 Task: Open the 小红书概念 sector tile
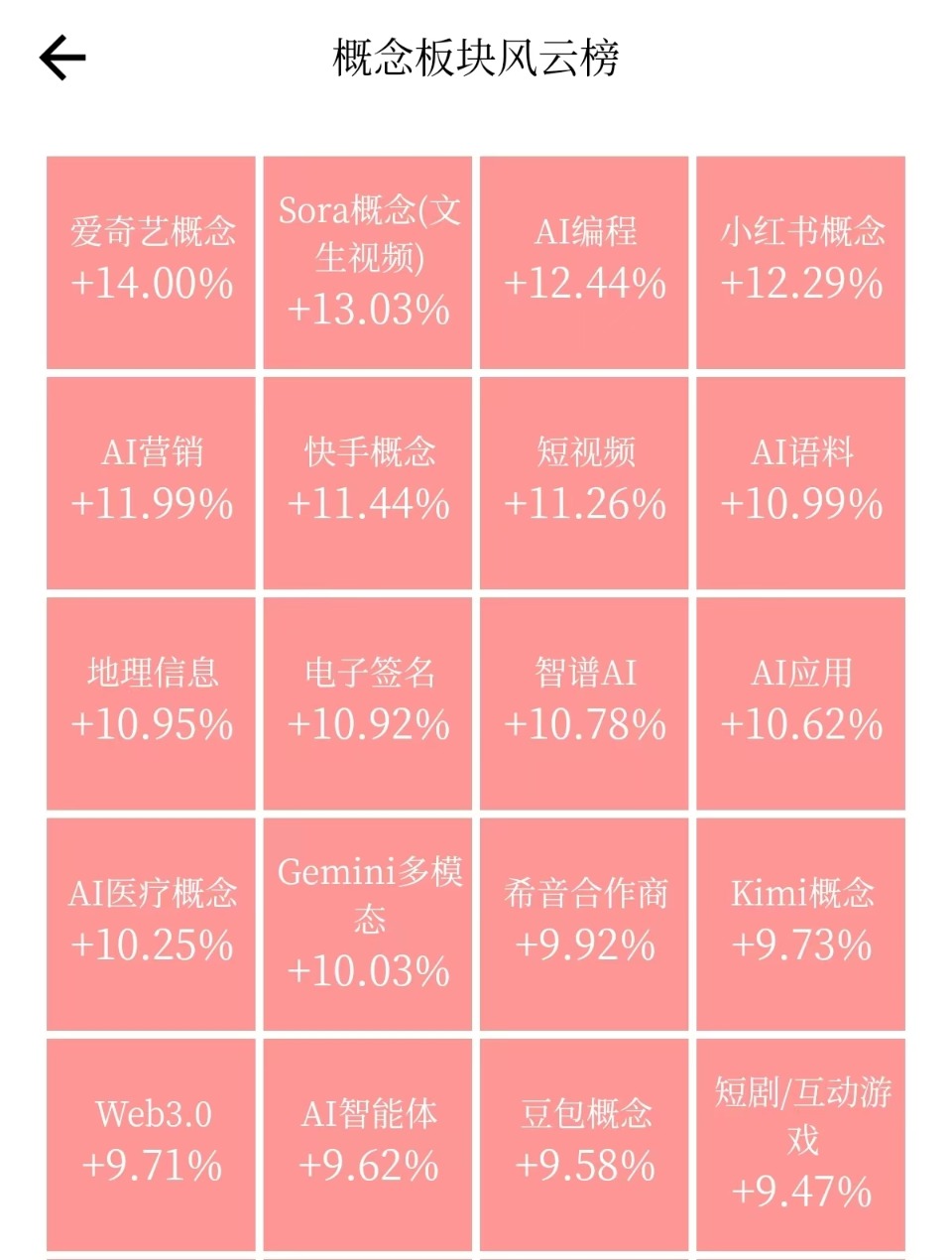[x=800, y=262]
